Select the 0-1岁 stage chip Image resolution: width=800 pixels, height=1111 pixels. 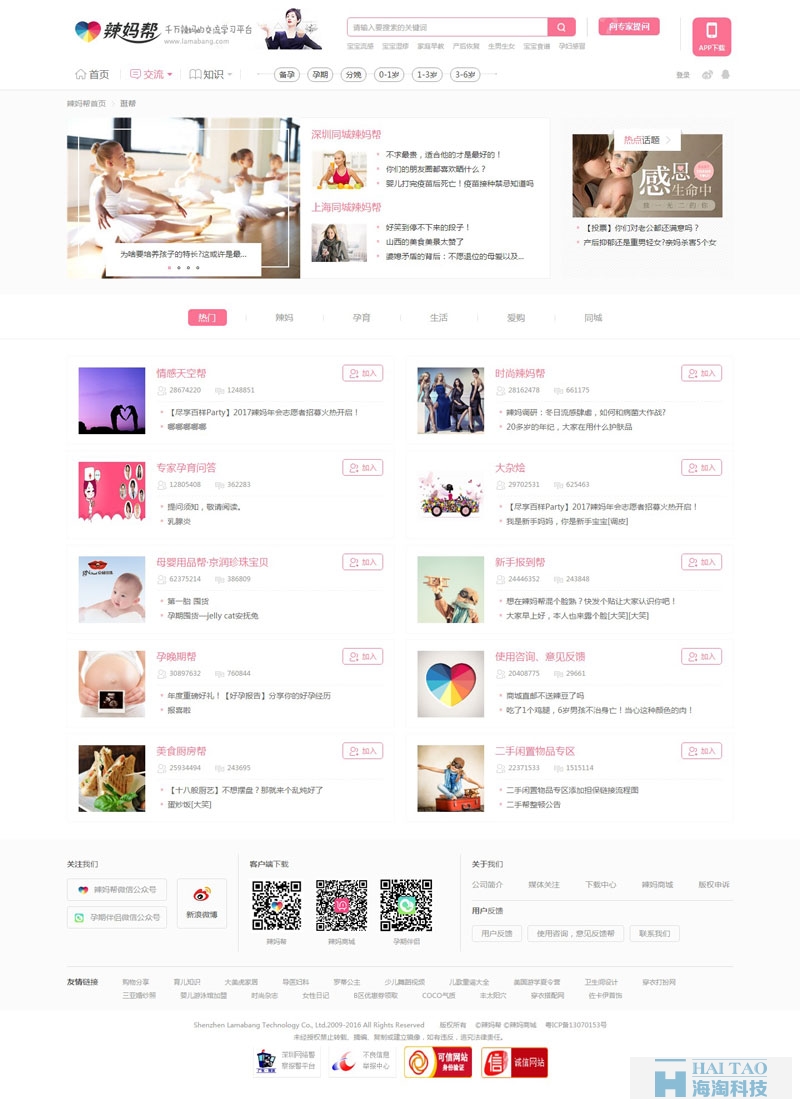point(388,74)
